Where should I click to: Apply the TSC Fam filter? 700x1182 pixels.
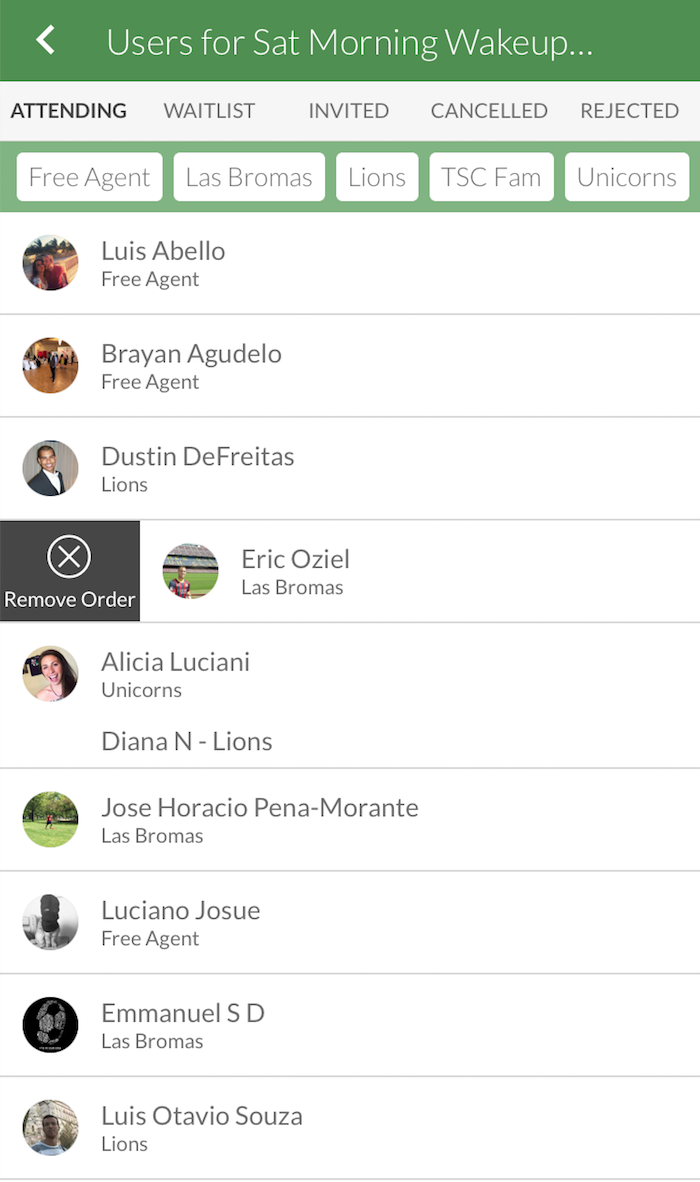pyautogui.click(x=491, y=177)
